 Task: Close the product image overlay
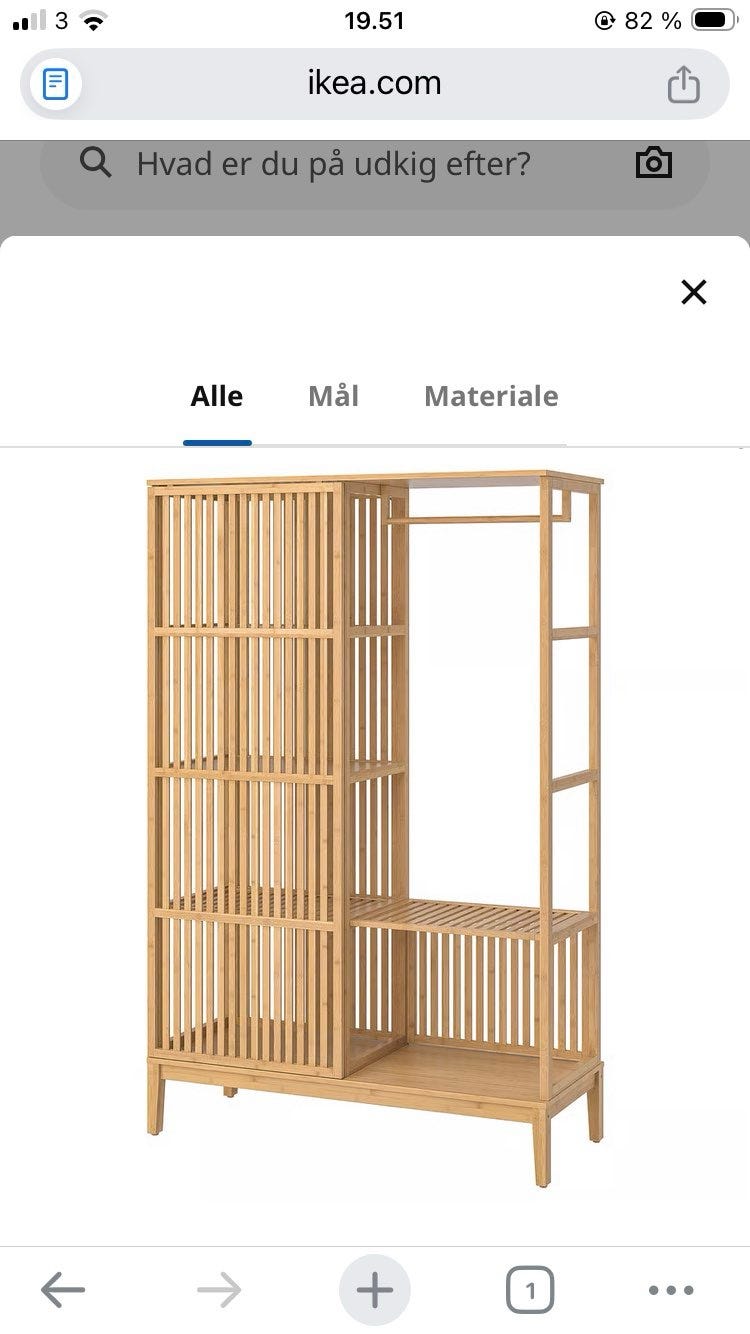[x=693, y=292]
